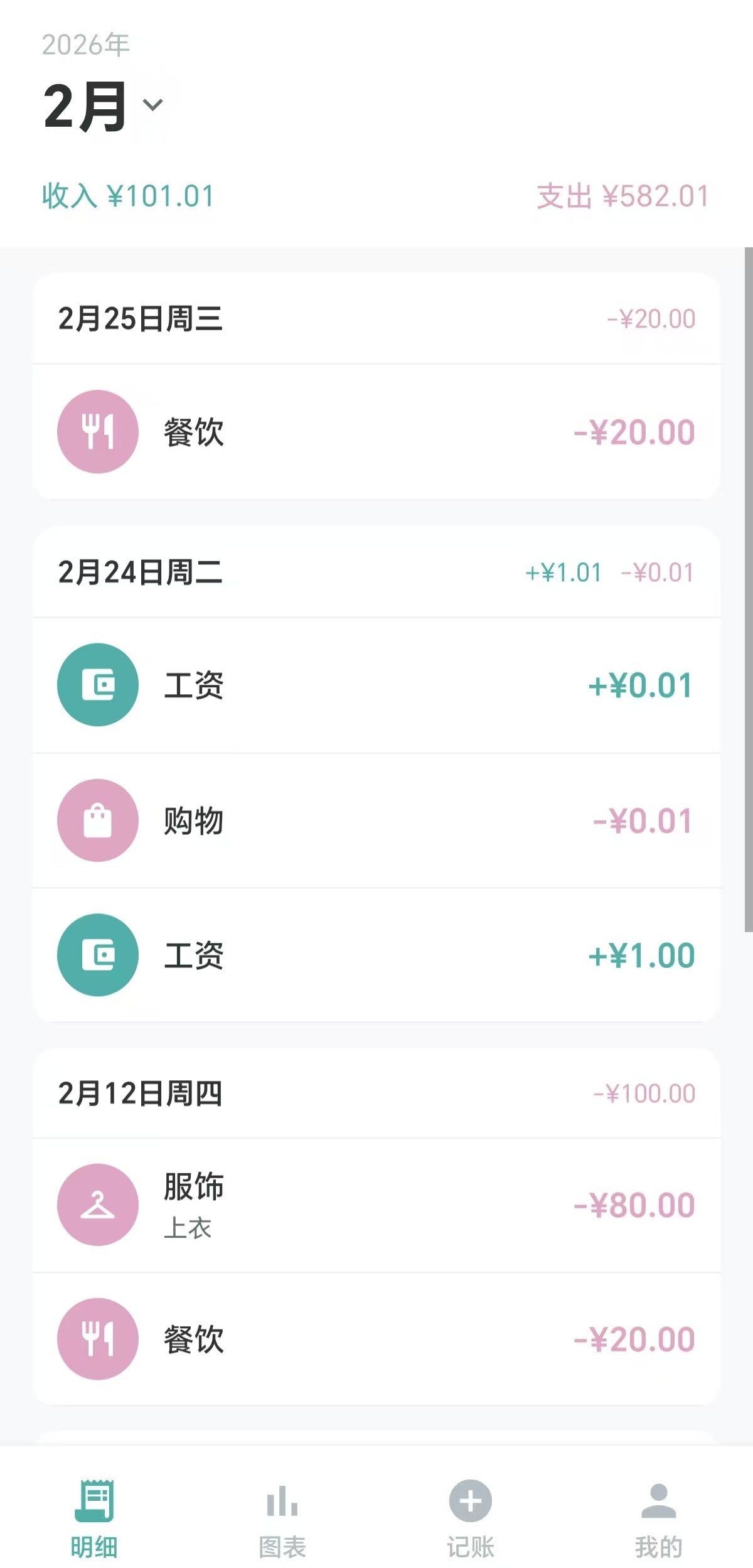Click the 服饰 上衣 -¥80.00 entry
753x1568 pixels.
[376, 1204]
